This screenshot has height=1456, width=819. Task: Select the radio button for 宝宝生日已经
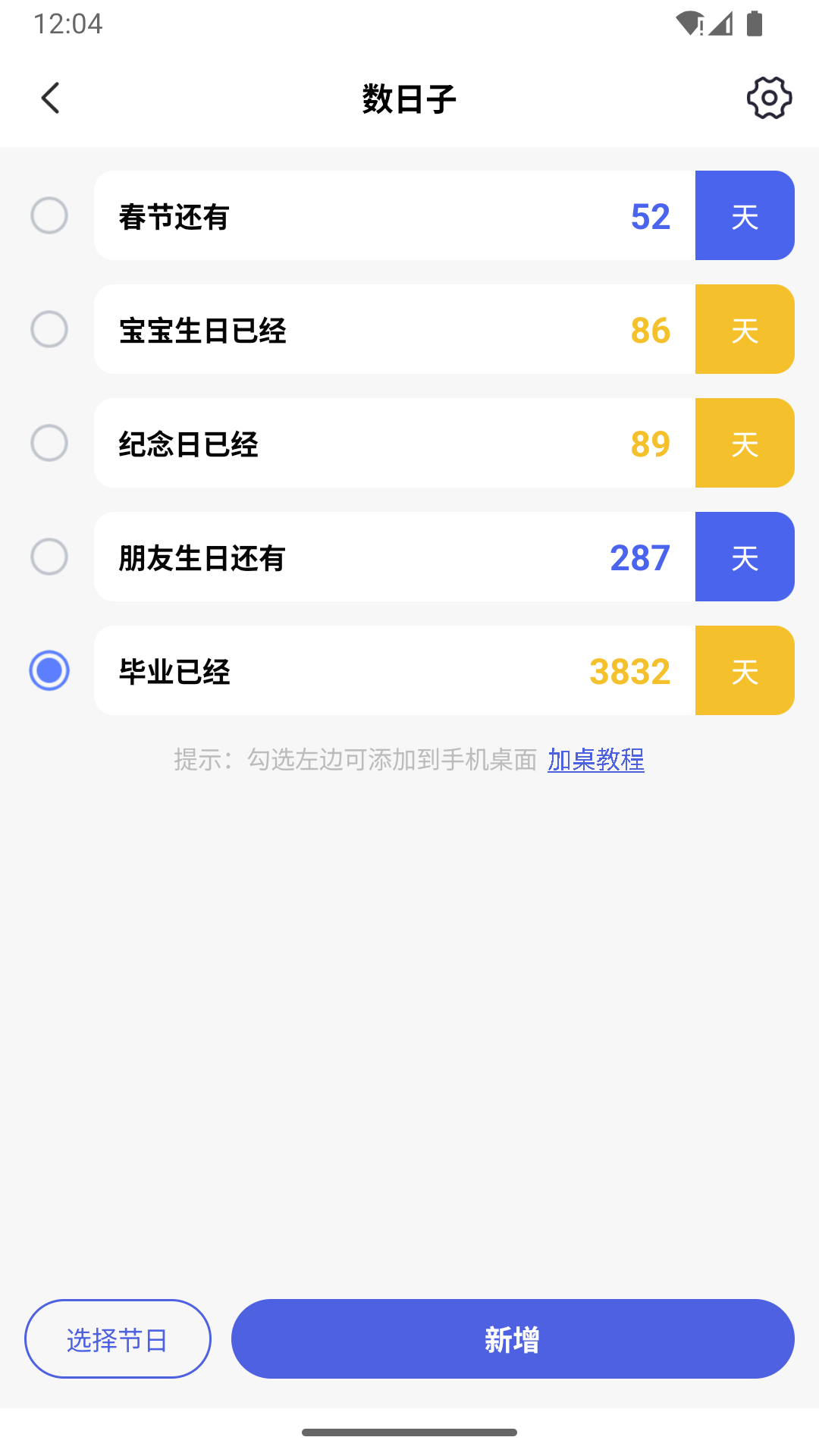tap(50, 329)
